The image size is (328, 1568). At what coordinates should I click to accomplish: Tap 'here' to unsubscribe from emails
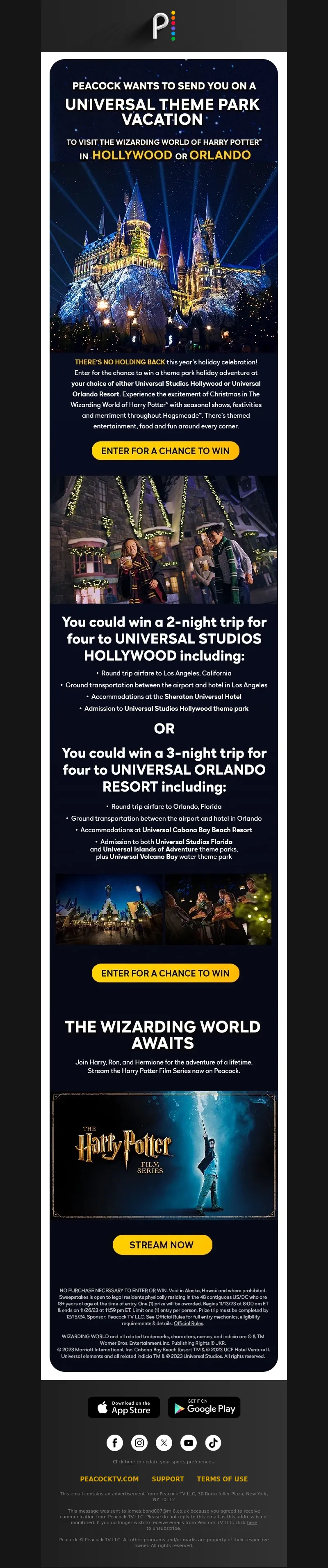coord(252,1522)
